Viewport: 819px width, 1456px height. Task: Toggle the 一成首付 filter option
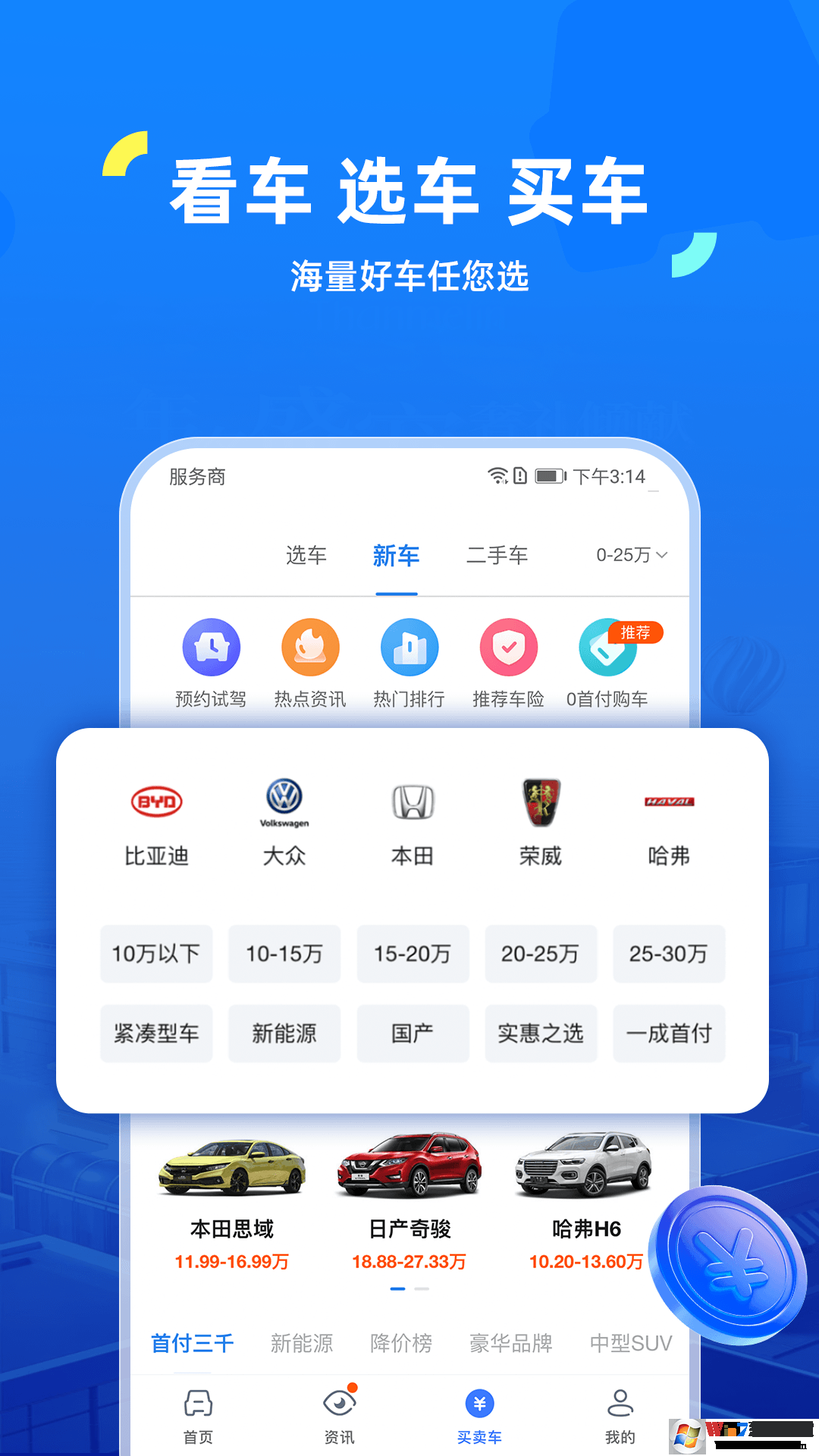point(669,1033)
